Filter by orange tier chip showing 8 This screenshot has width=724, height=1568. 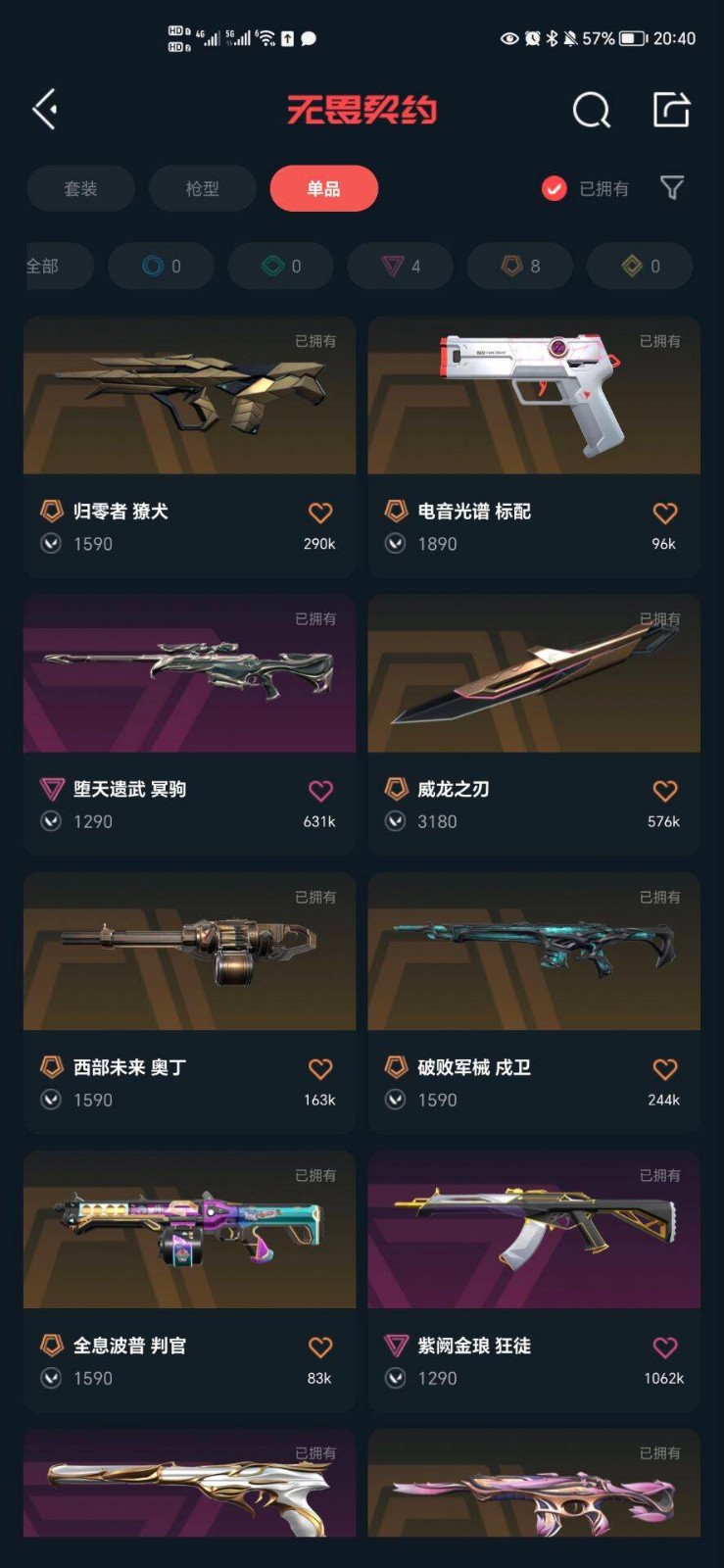coord(520,266)
